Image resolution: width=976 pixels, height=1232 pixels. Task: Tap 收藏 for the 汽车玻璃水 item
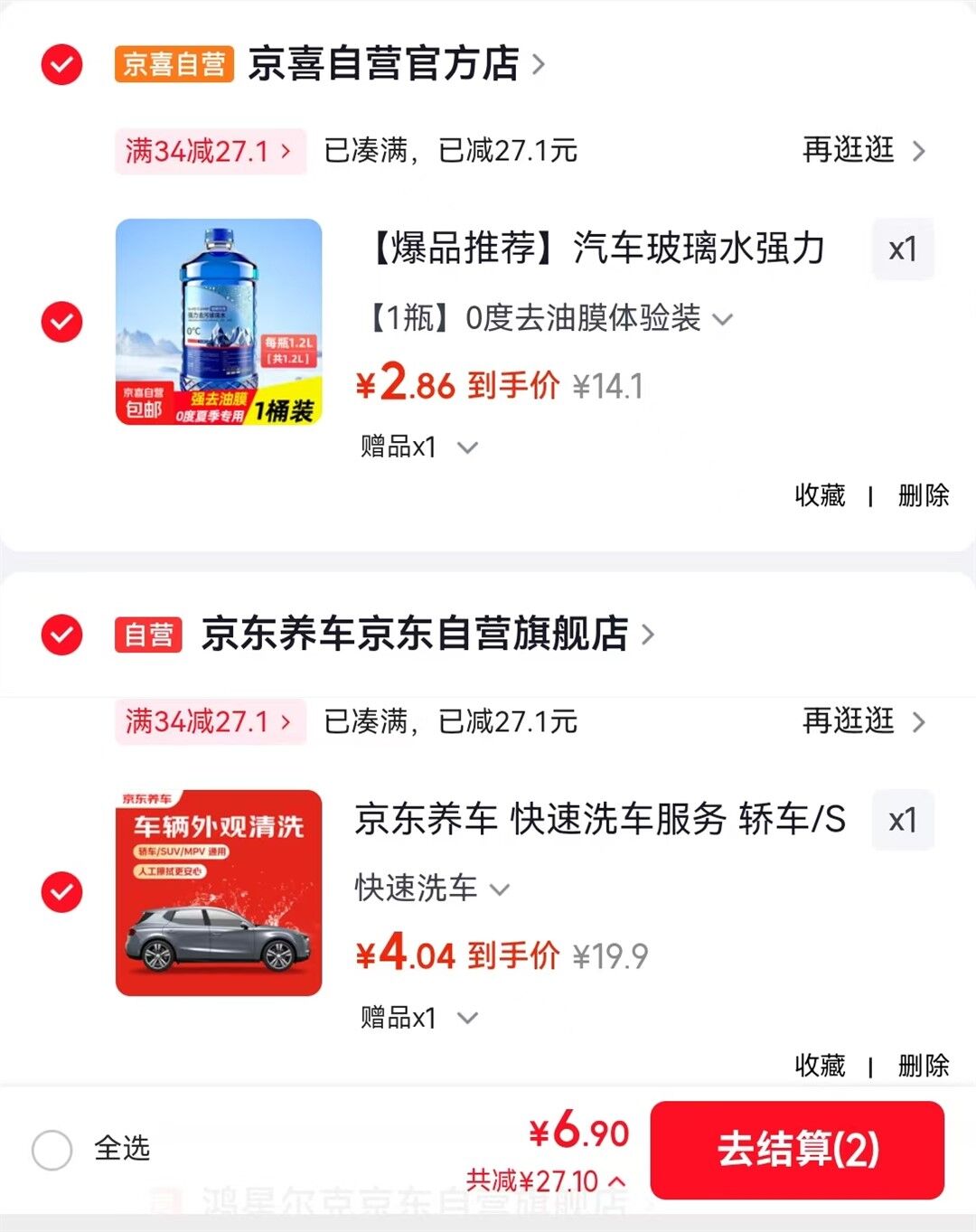click(x=820, y=495)
